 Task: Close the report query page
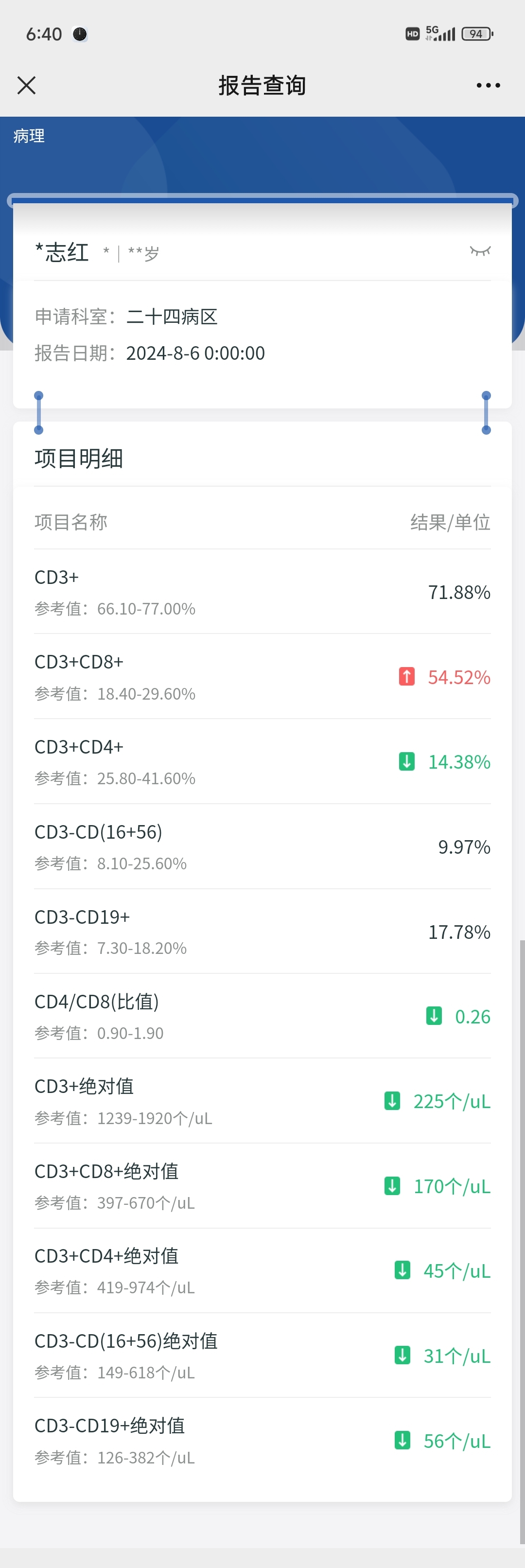tap(27, 85)
